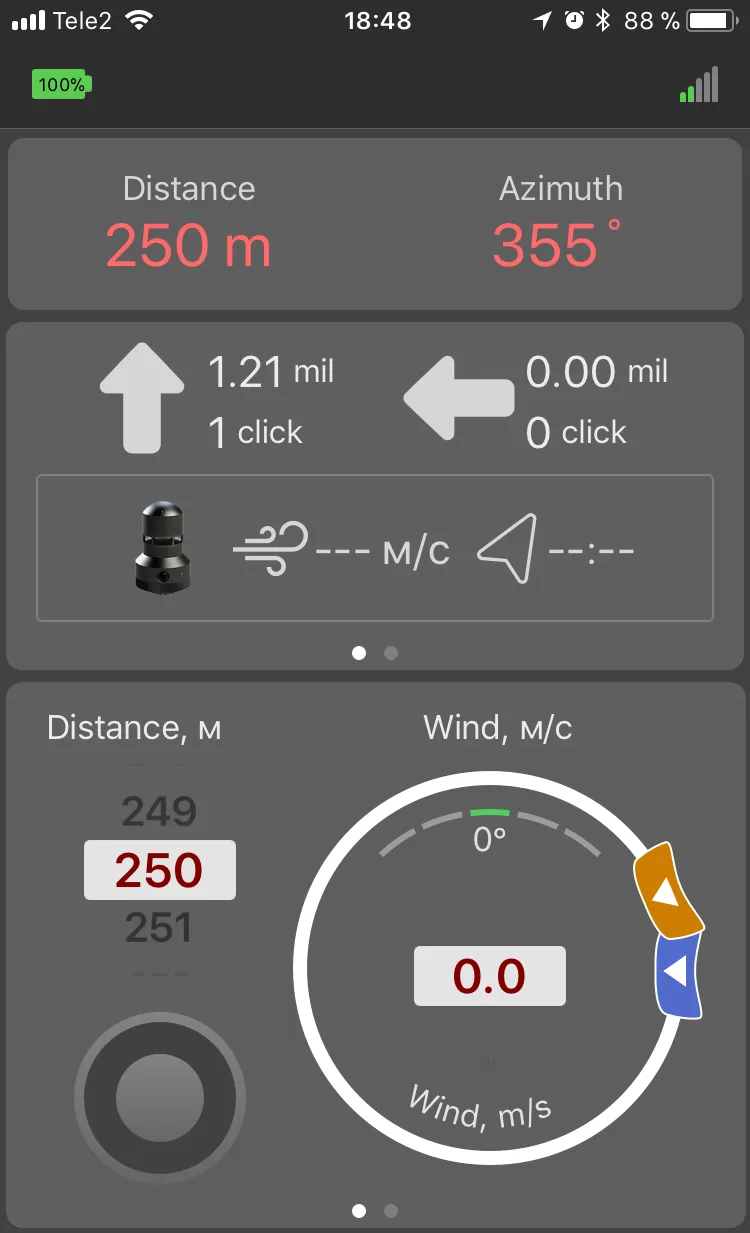Tap the blue arrow on the wind dial
750x1233 pixels.
679,974
